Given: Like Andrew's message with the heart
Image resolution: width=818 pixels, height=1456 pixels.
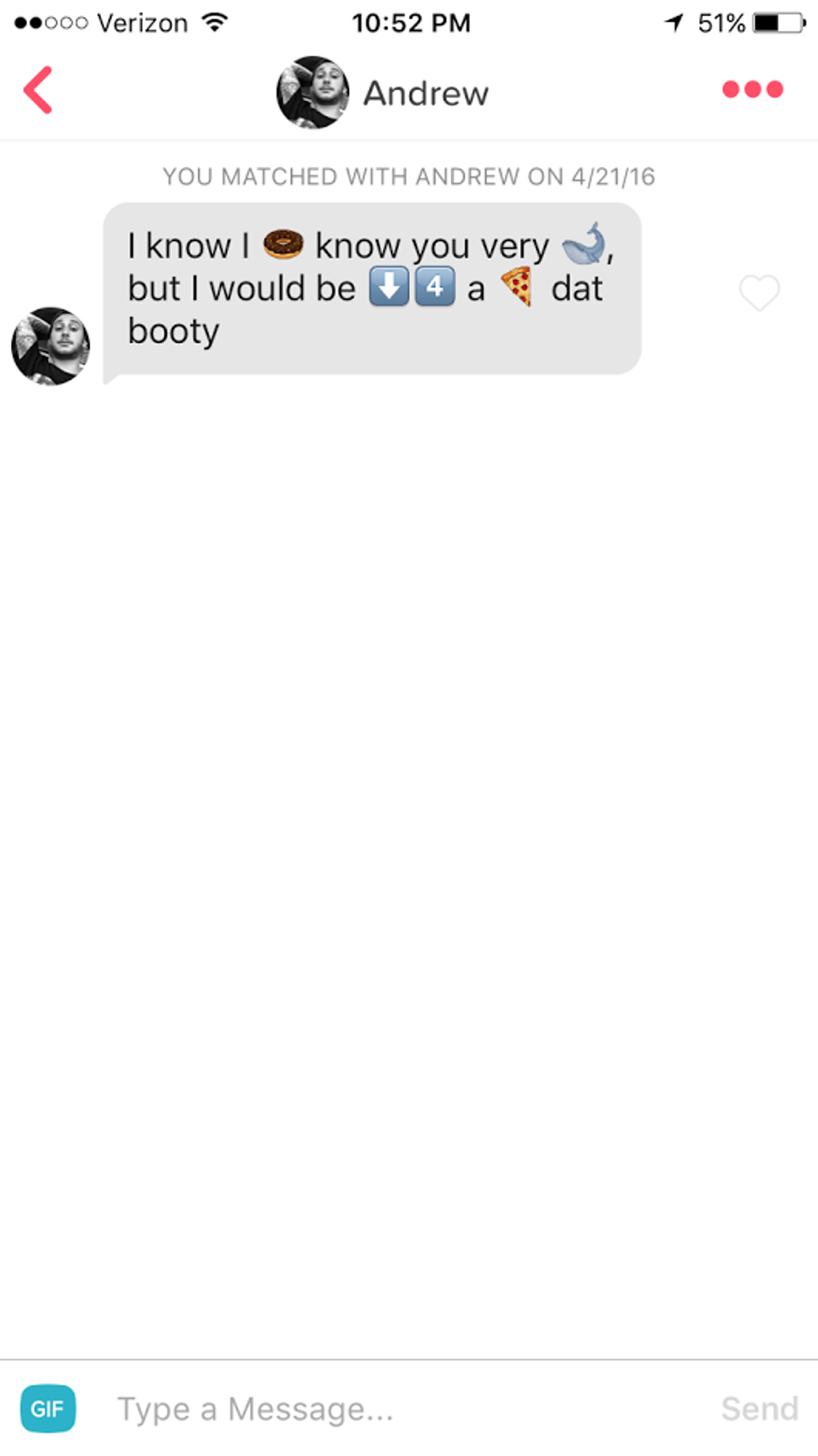Looking at the screenshot, I should click(x=759, y=292).
